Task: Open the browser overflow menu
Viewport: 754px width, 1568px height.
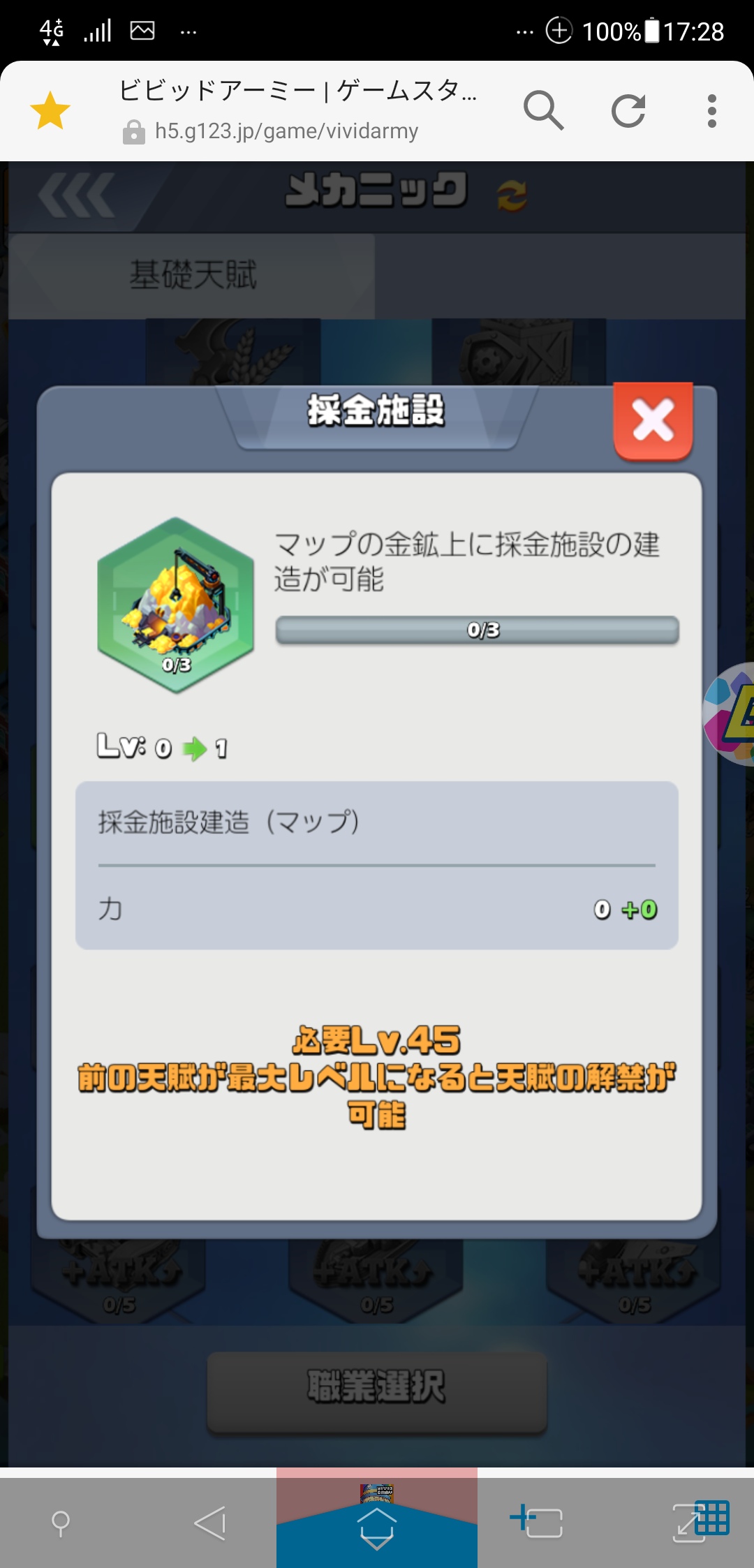Action: coord(711,111)
